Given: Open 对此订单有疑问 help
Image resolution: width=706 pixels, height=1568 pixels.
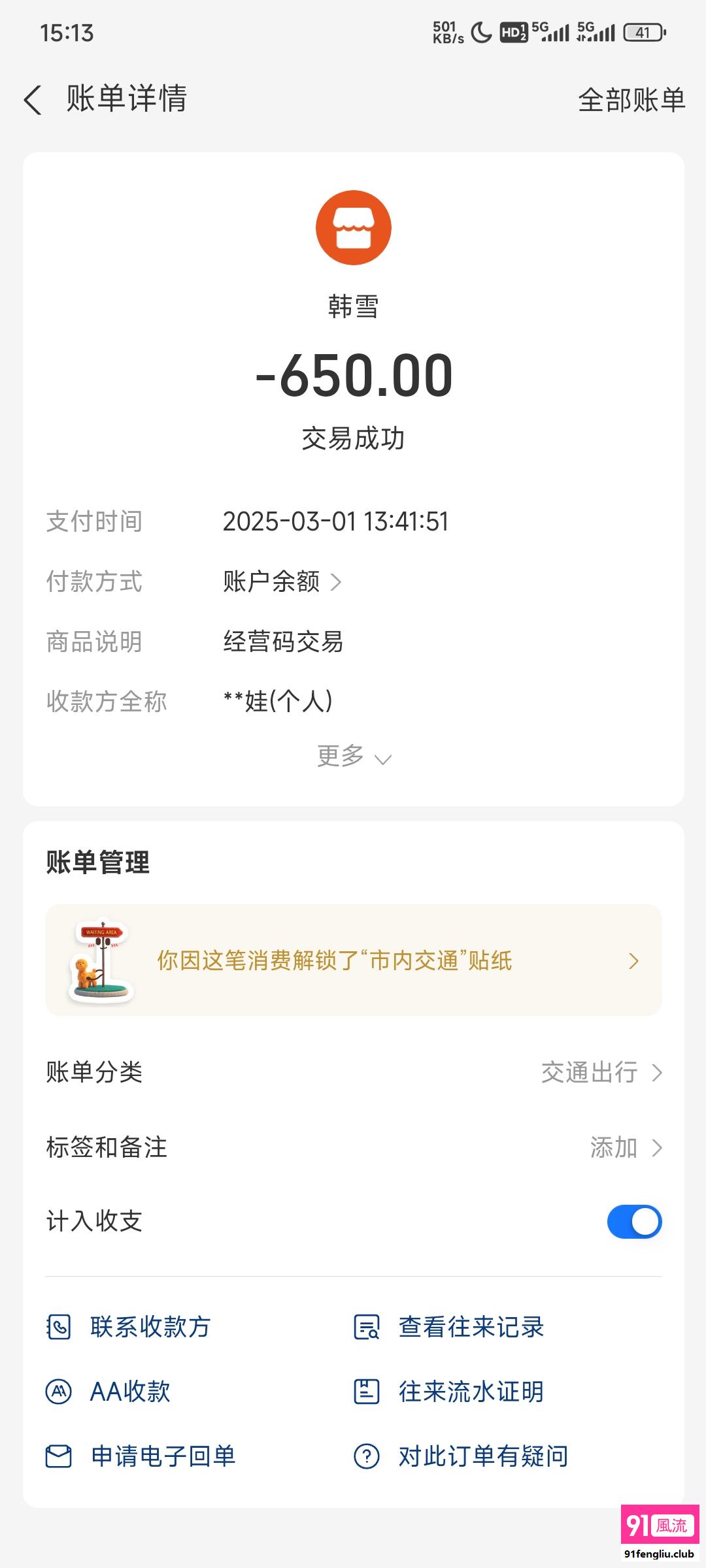Looking at the screenshot, I should (x=462, y=1456).
